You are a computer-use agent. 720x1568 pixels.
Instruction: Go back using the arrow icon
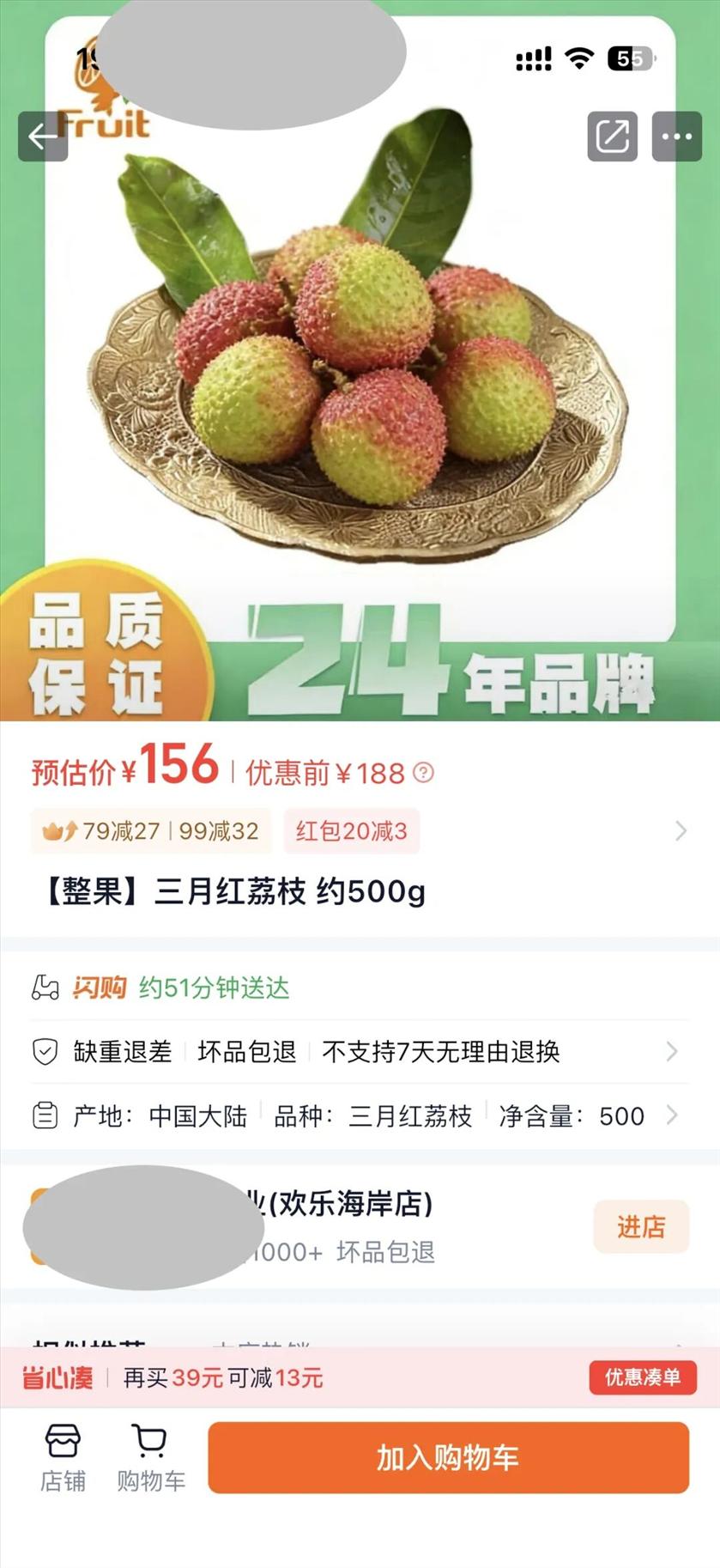[43, 137]
